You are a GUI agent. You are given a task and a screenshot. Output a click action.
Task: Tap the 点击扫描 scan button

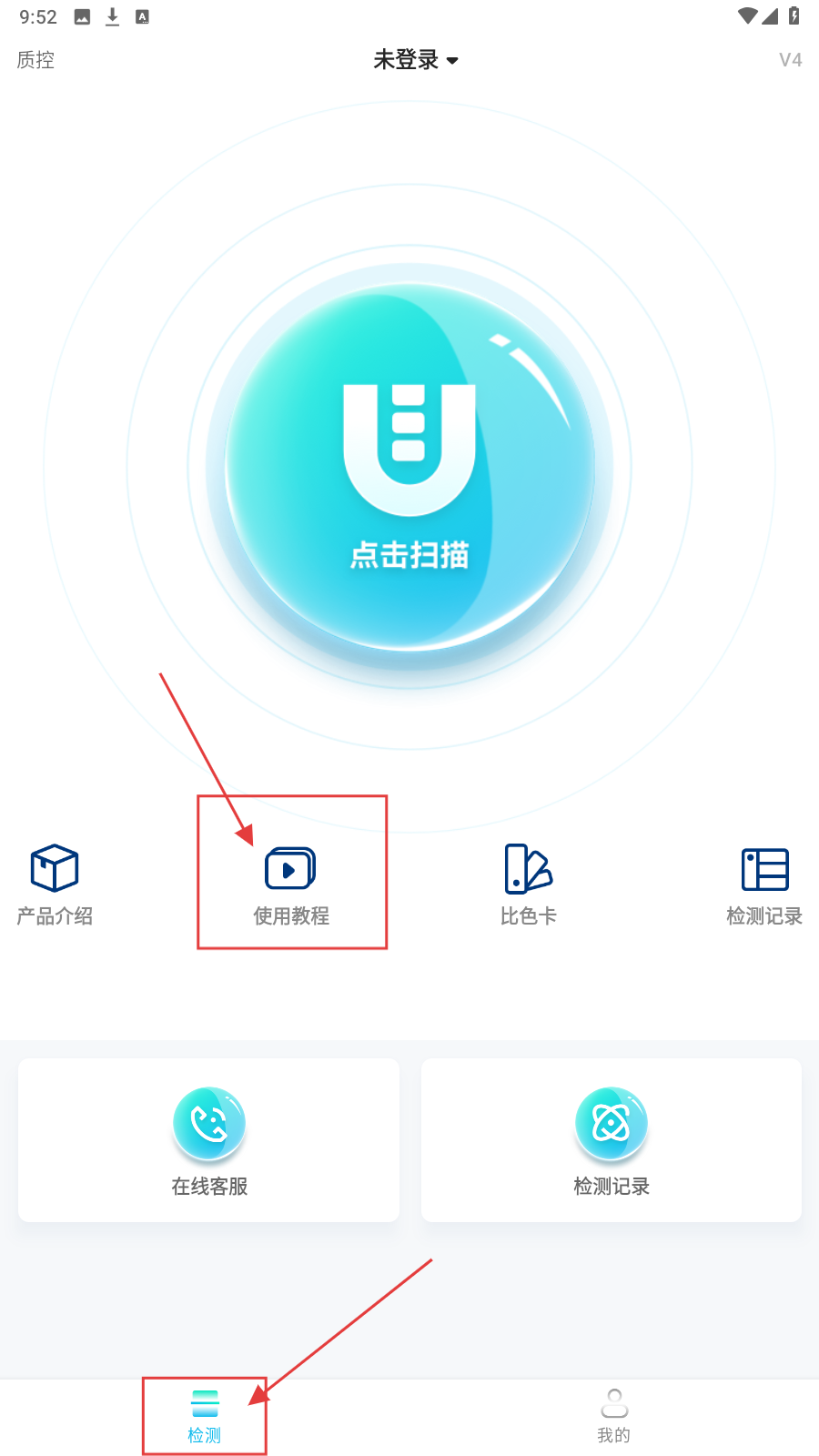[409, 467]
